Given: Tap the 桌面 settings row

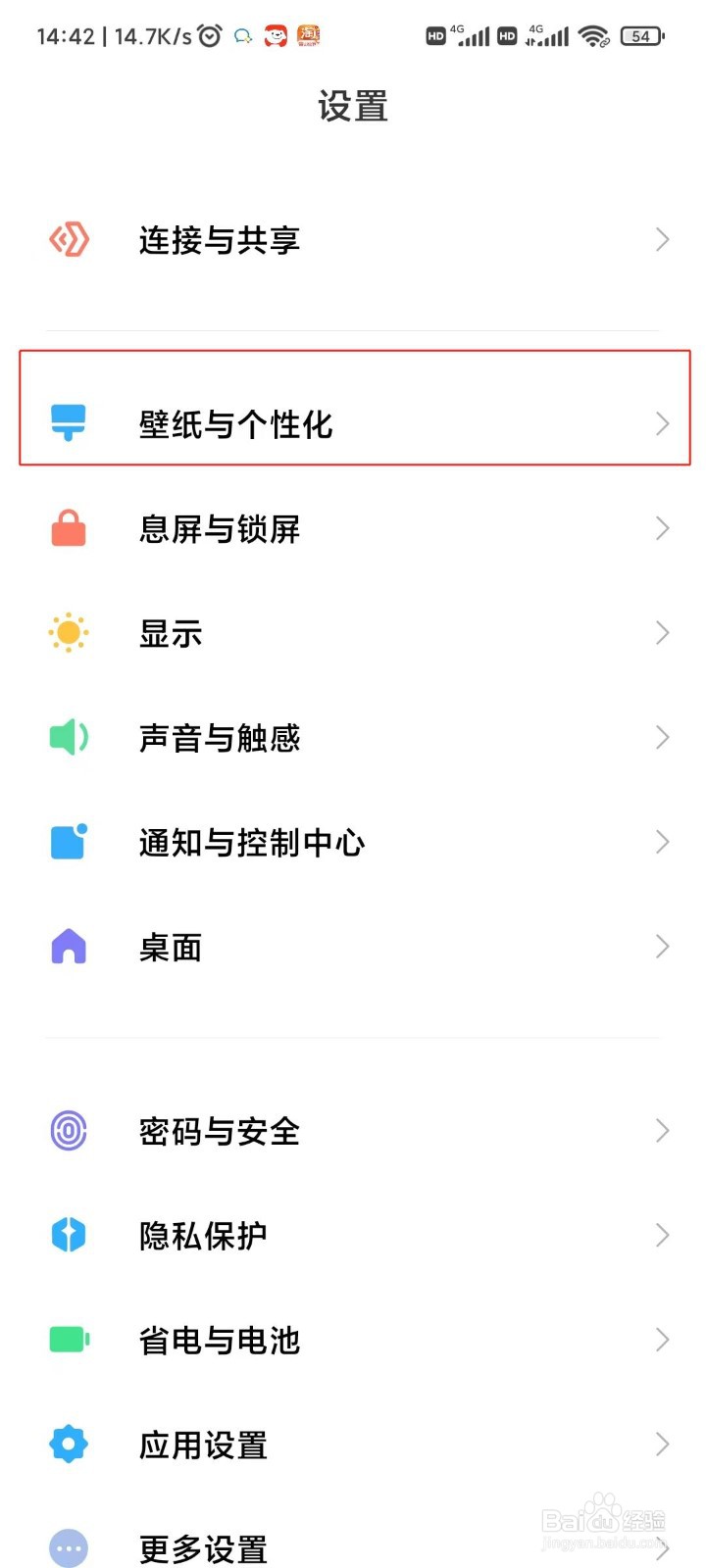Looking at the screenshot, I should point(172,948).
